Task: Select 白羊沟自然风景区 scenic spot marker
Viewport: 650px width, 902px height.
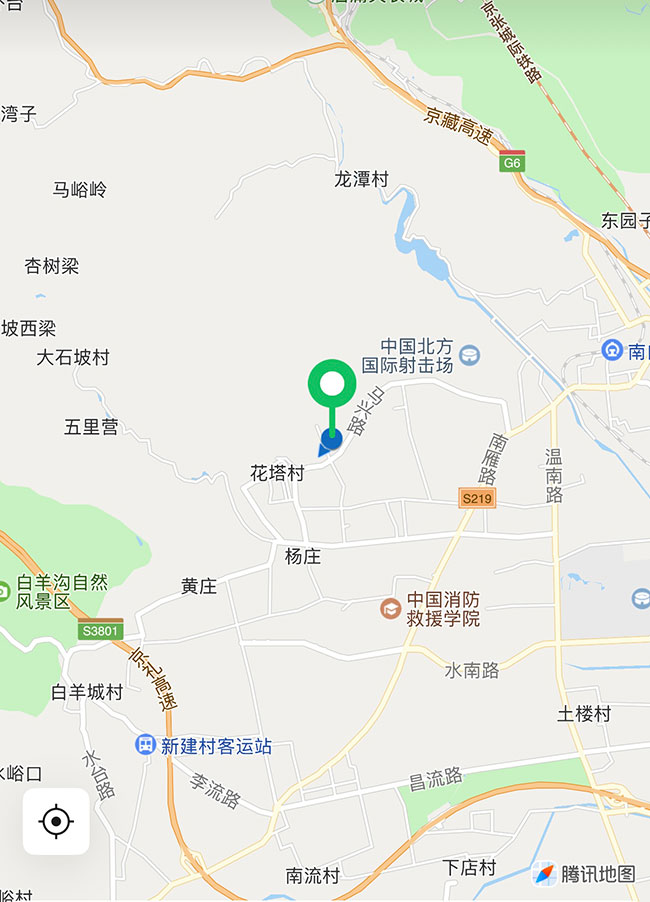Action: click(x=4, y=591)
